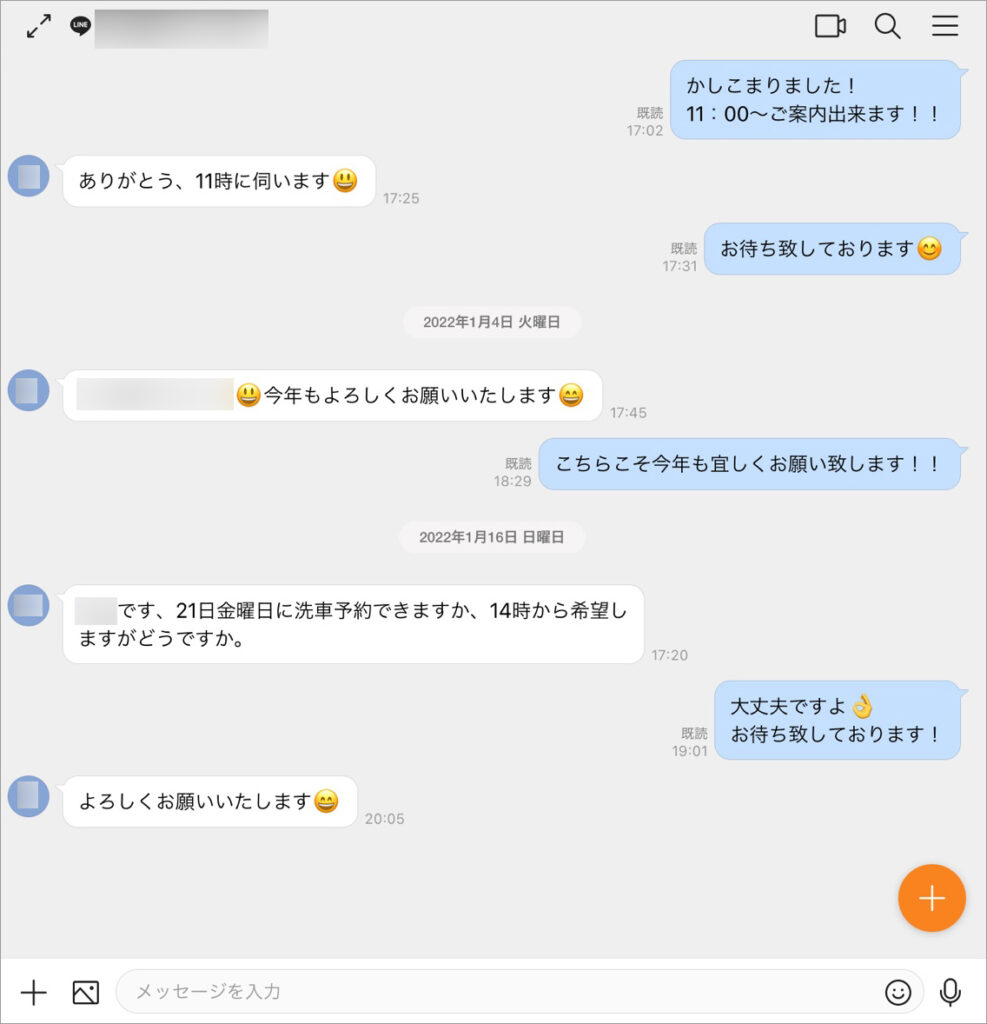Image resolution: width=987 pixels, height=1024 pixels.
Task: Focus the メッセージを入力 text field
Action: [x=500, y=992]
